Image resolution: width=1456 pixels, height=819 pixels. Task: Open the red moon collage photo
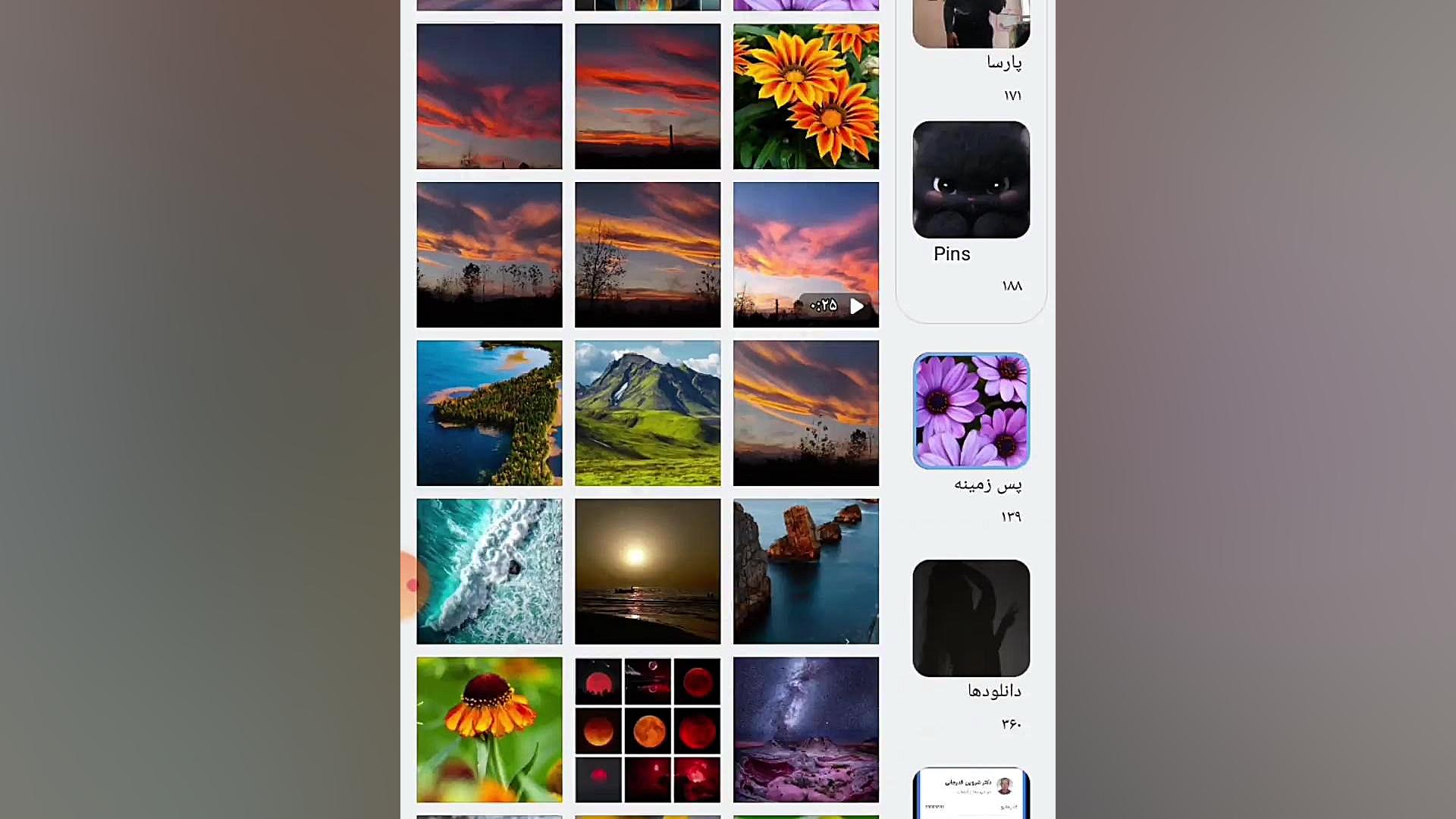647,730
